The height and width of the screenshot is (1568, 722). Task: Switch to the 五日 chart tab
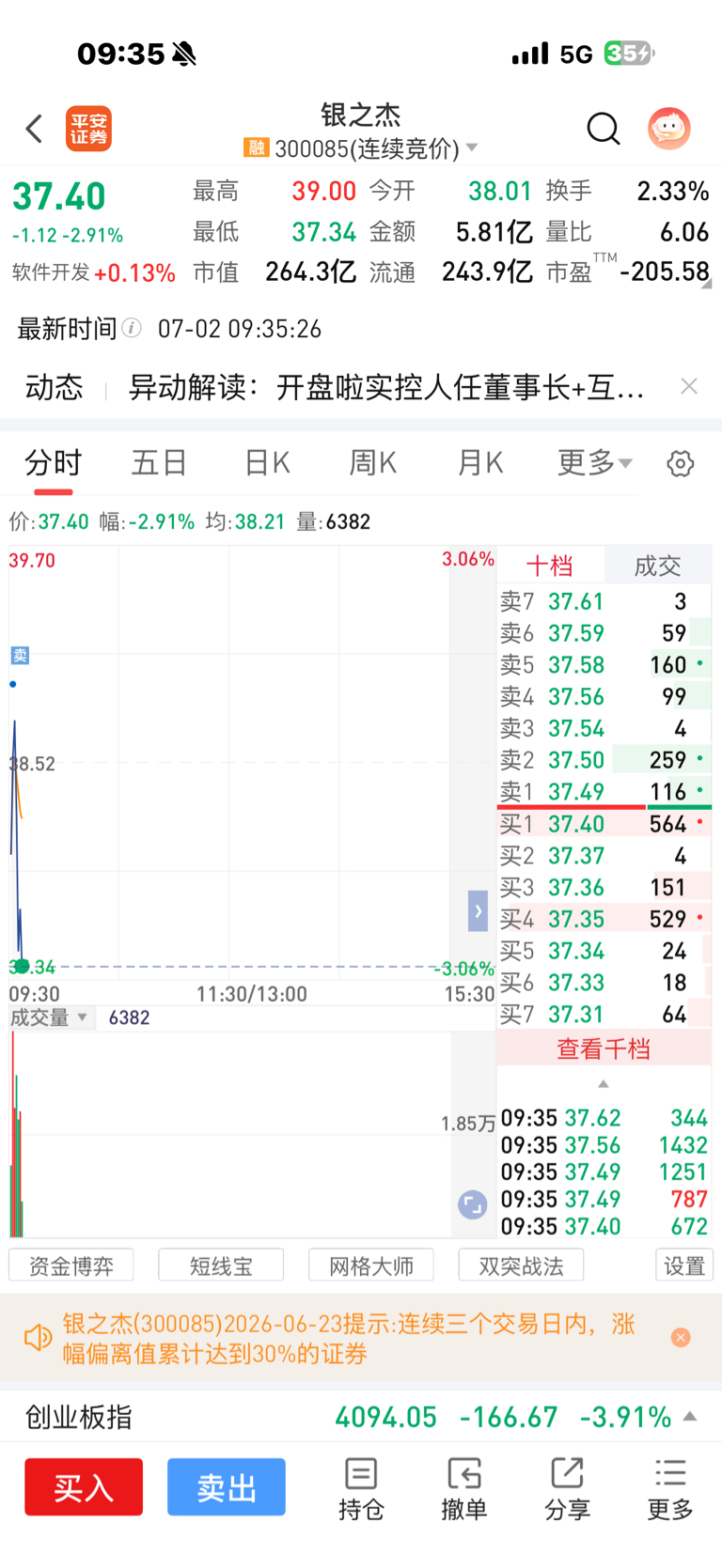159,463
